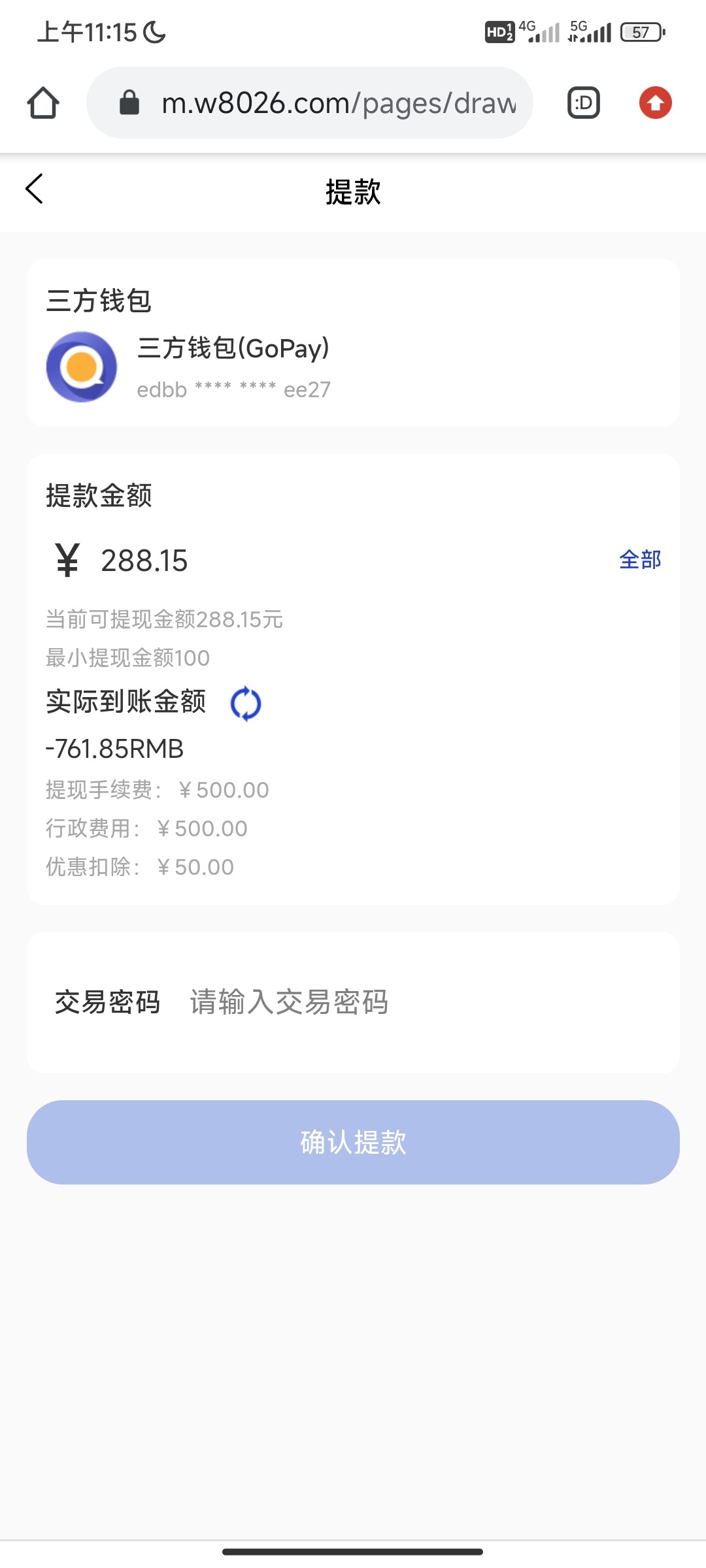The image size is (706, 1568).
Task: Confirm withdrawal with 确认提款 button
Action: [x=353, y=1142]
